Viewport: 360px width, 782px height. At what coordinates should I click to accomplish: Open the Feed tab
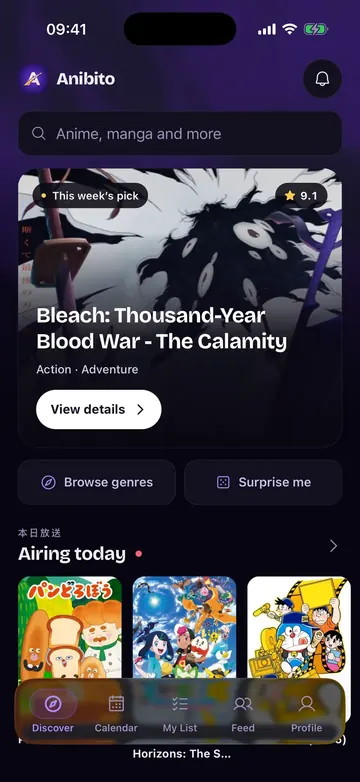pos(243,711)
